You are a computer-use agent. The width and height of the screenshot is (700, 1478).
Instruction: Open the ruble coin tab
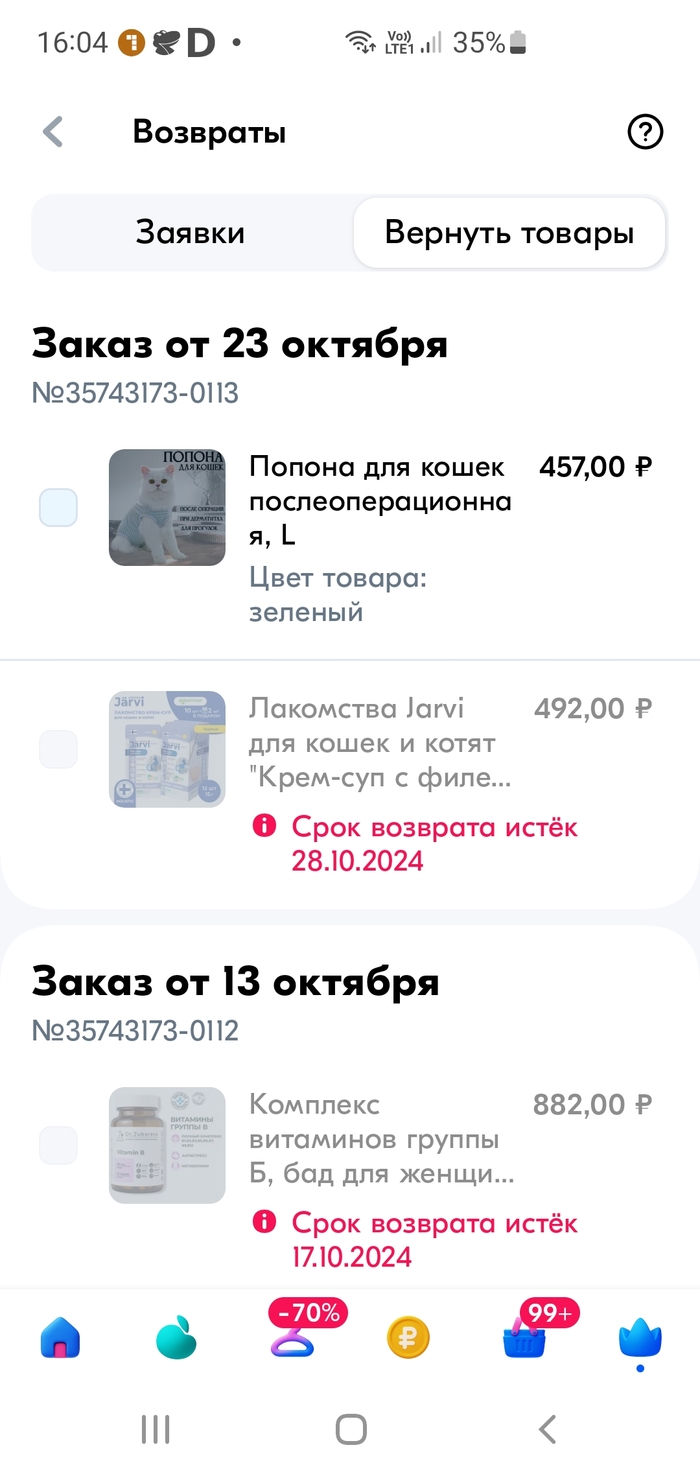(x=408, y=1337)
